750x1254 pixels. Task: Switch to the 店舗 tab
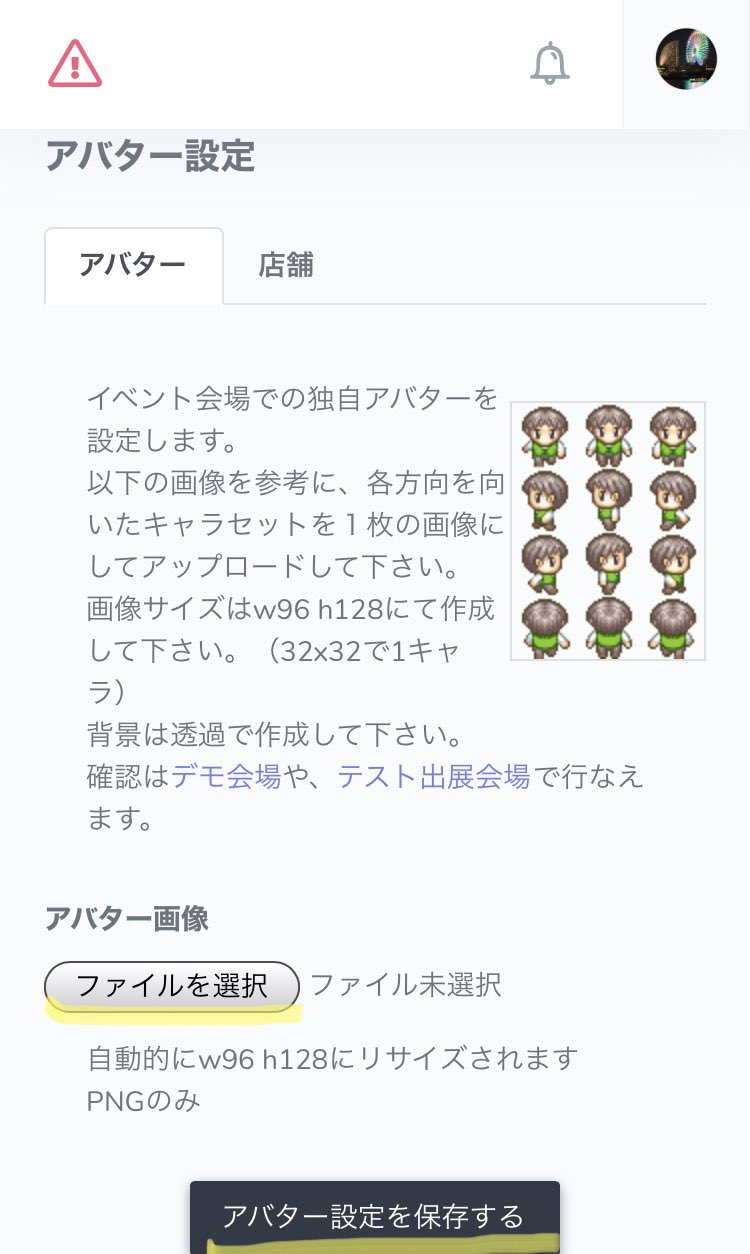point(286,265)
